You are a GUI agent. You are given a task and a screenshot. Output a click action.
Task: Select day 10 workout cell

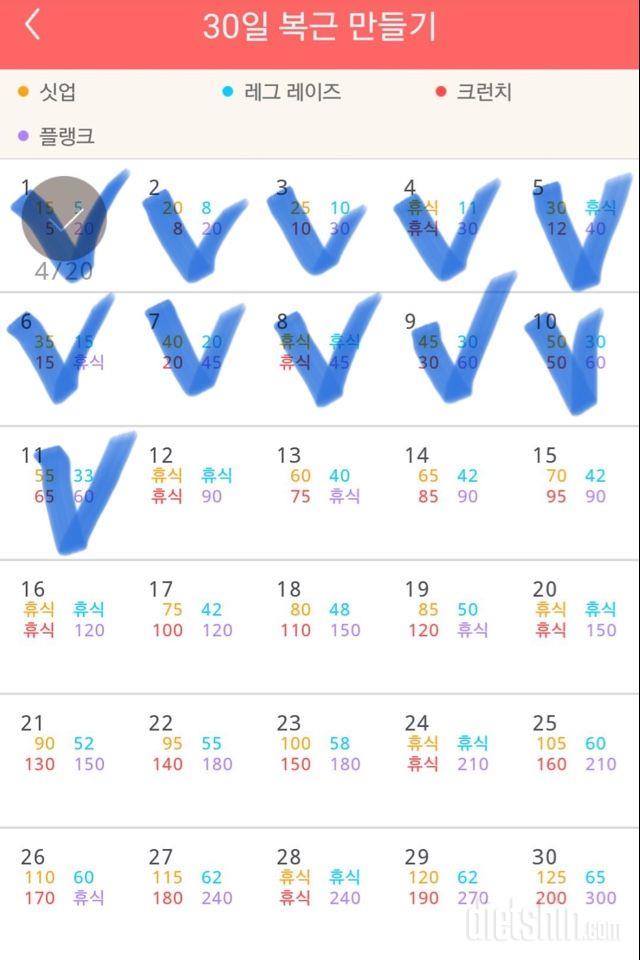pos(576,358)
